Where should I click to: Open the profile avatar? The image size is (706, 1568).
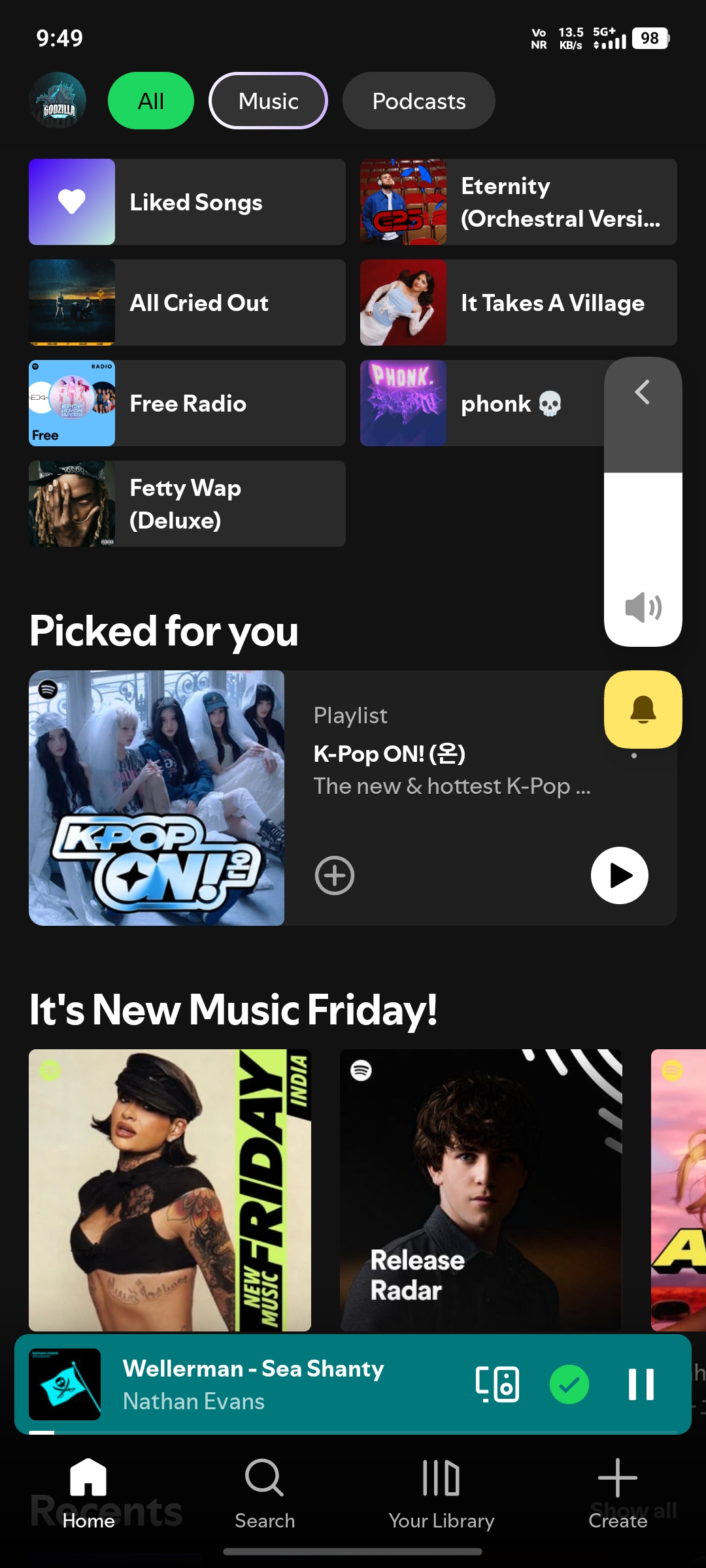pyautogui.click(x=58, y=101)
